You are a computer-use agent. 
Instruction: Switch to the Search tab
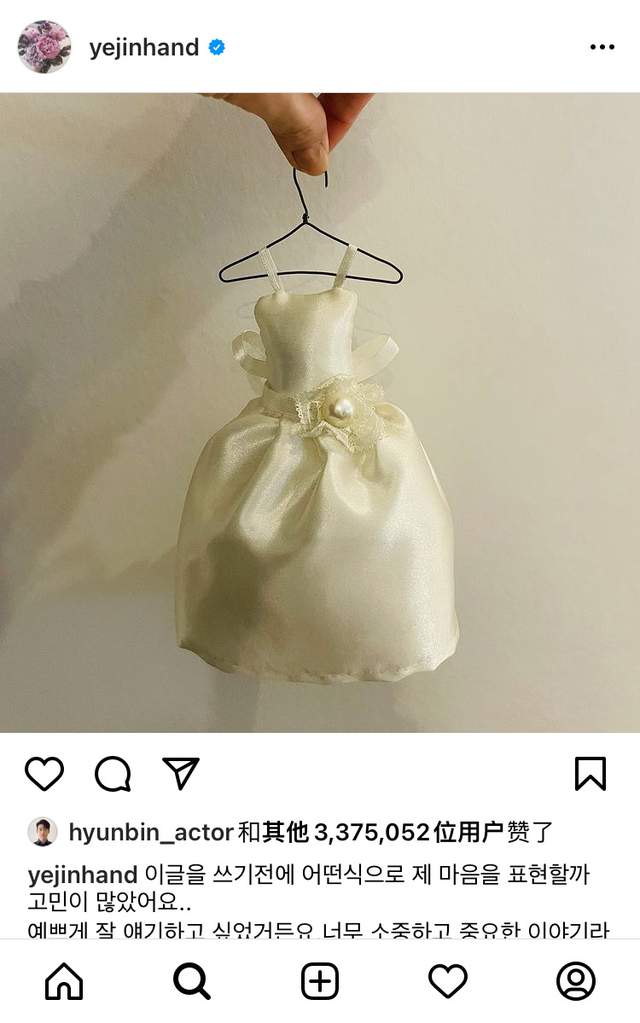click(x=192, y=981)
